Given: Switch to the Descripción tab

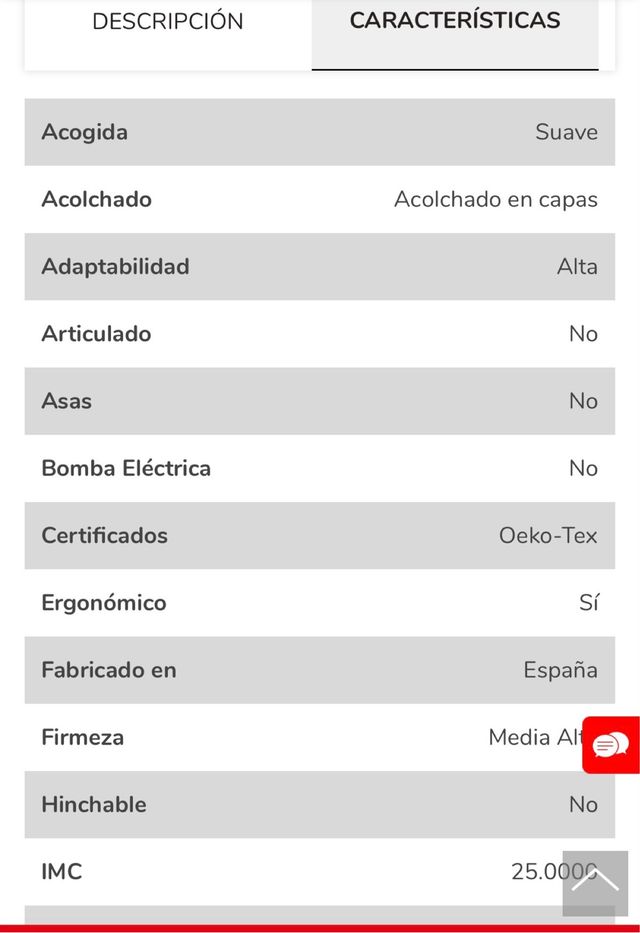Looking at the screenshot, I should point(167,22).
